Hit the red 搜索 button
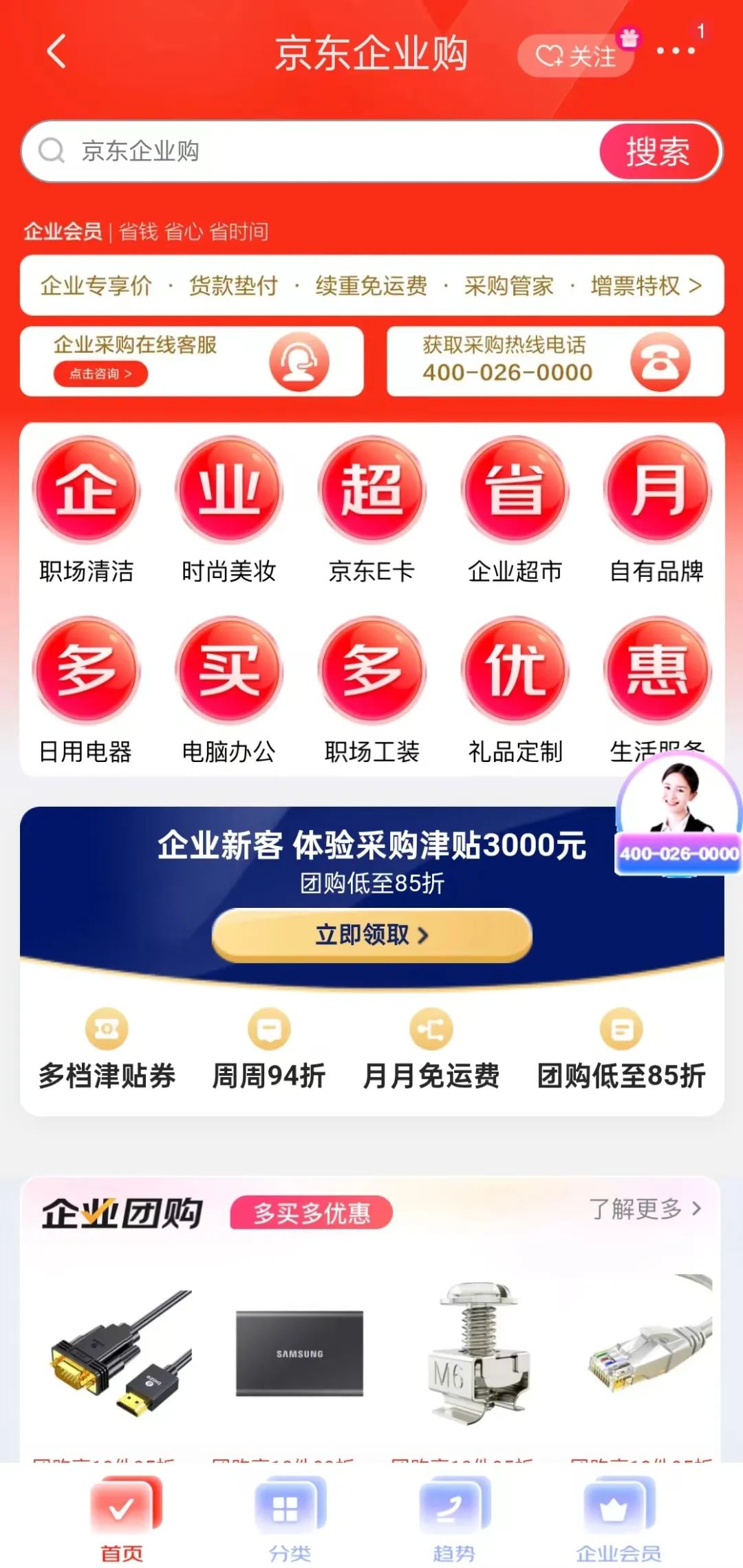743x1568 pixels. click(657, 151)
